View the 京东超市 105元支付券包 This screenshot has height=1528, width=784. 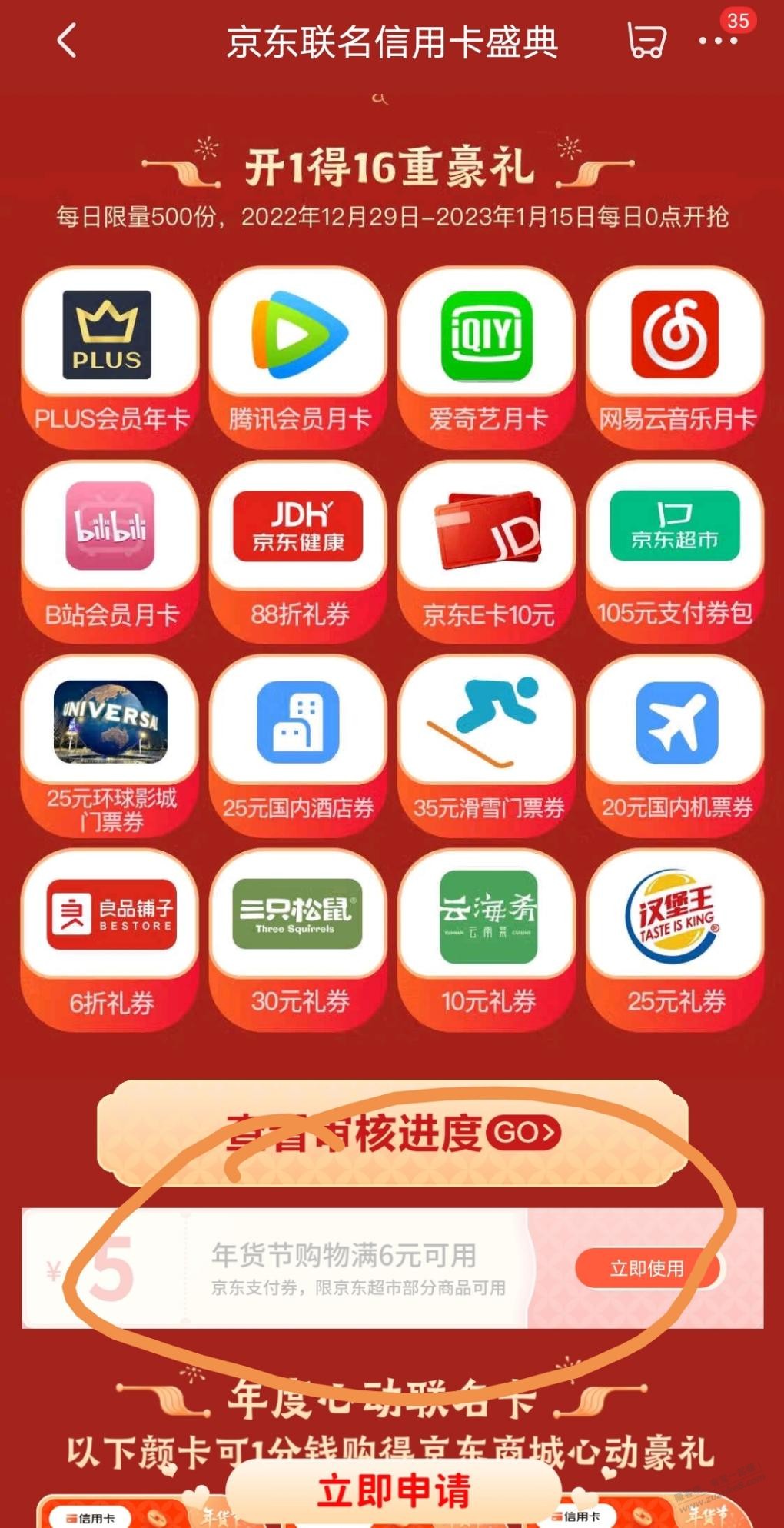coord(675,551)
